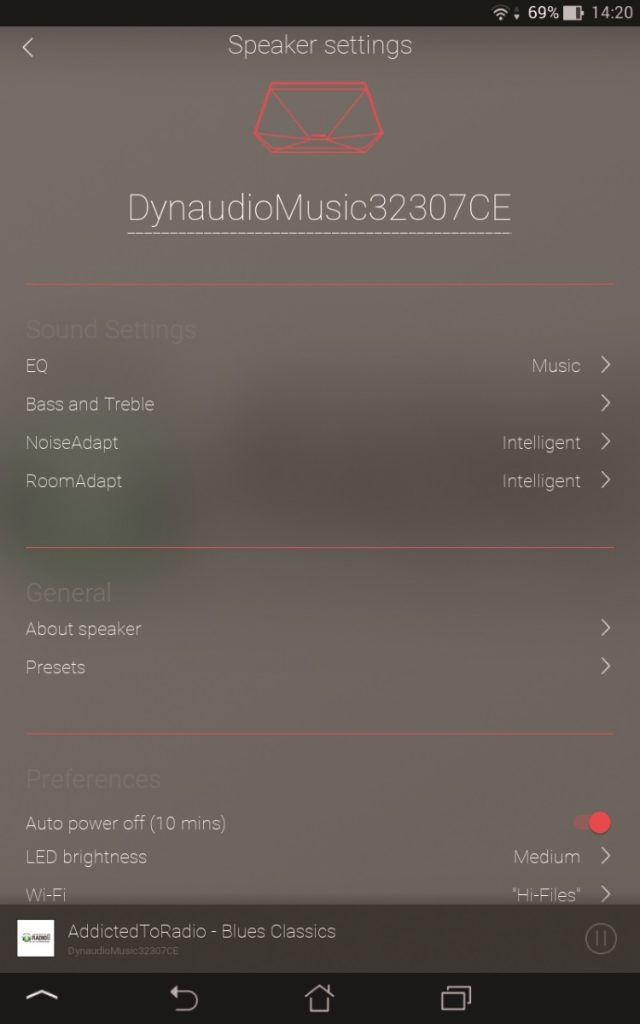The image size is (640, 1024).
Task: Open Wi-Fi network setting
Action: [319, 893]
